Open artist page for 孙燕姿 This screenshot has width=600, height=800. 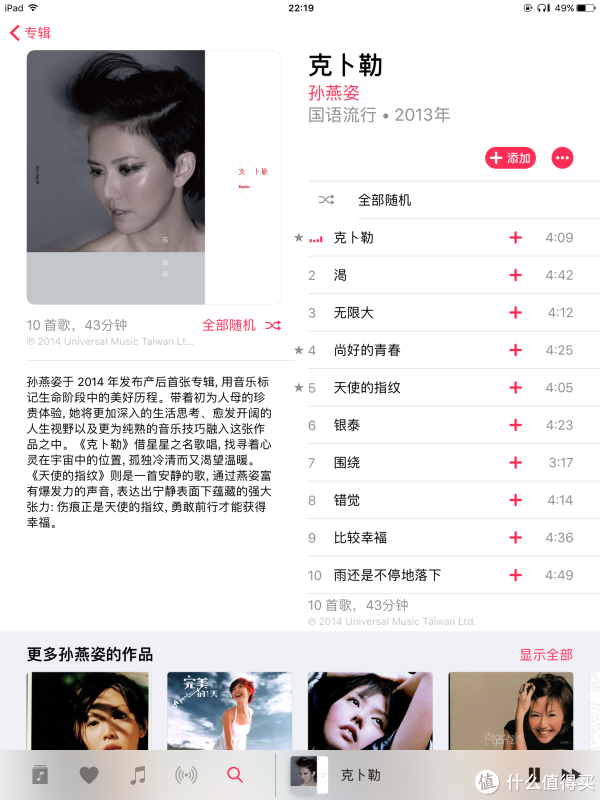pos(334,93)
